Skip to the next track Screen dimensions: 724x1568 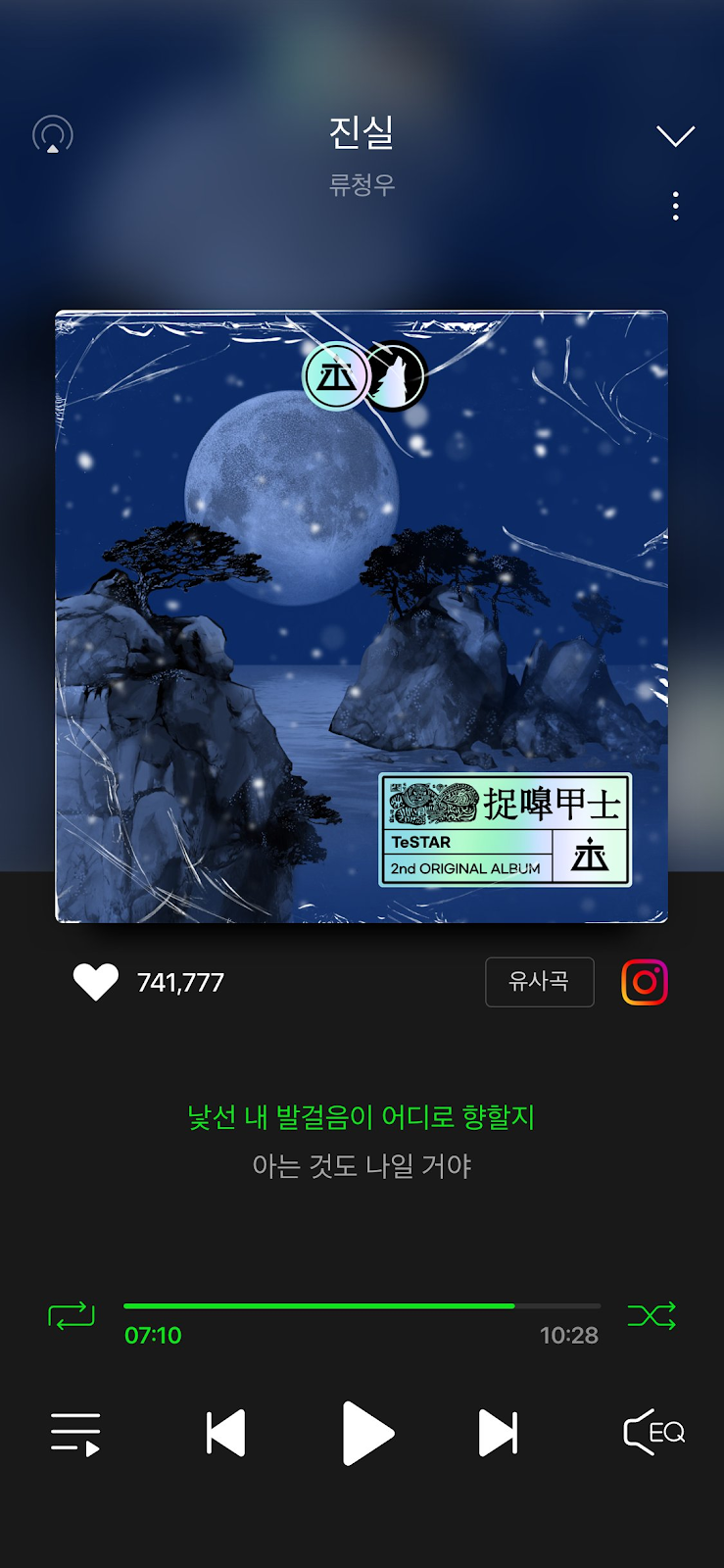coord(498,1434)
